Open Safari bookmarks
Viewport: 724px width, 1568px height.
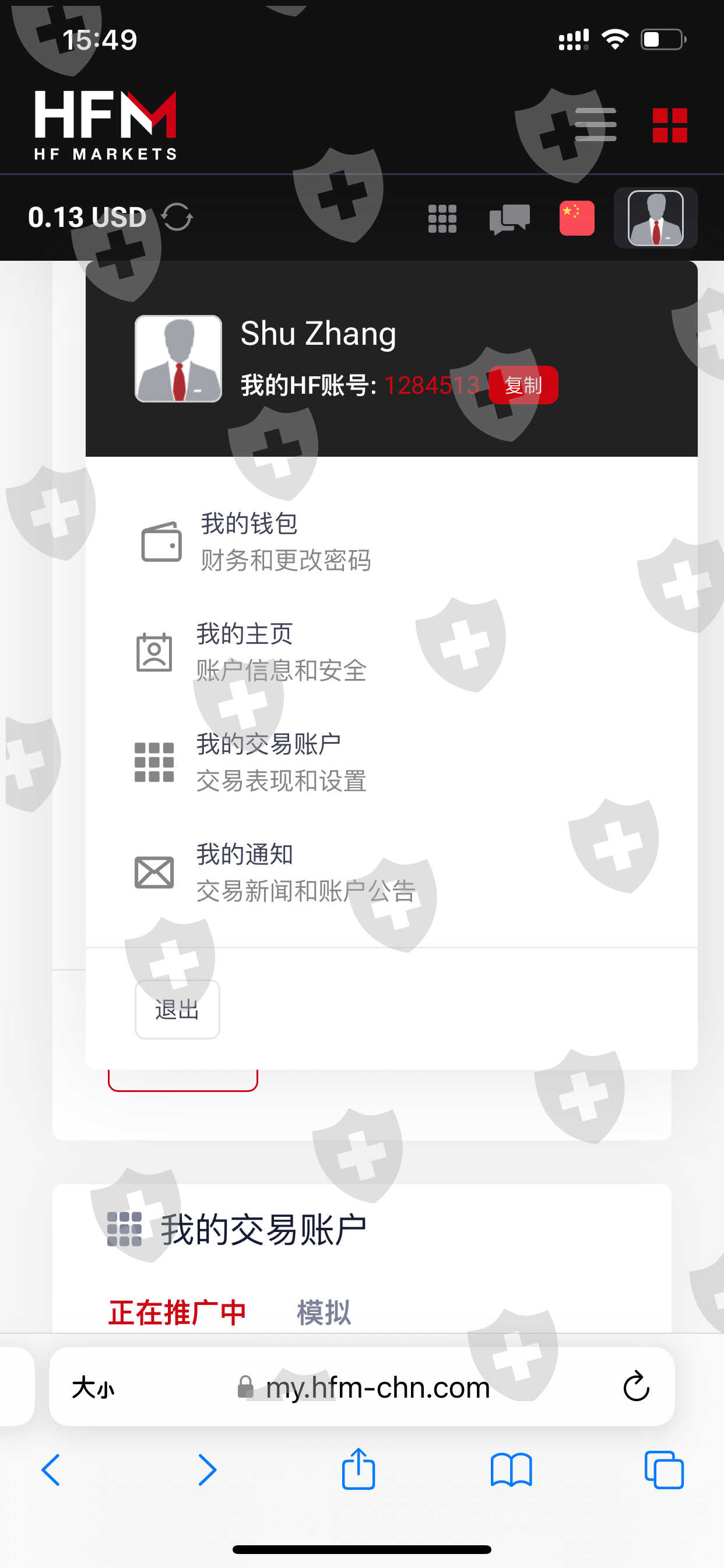(511, 1471)
